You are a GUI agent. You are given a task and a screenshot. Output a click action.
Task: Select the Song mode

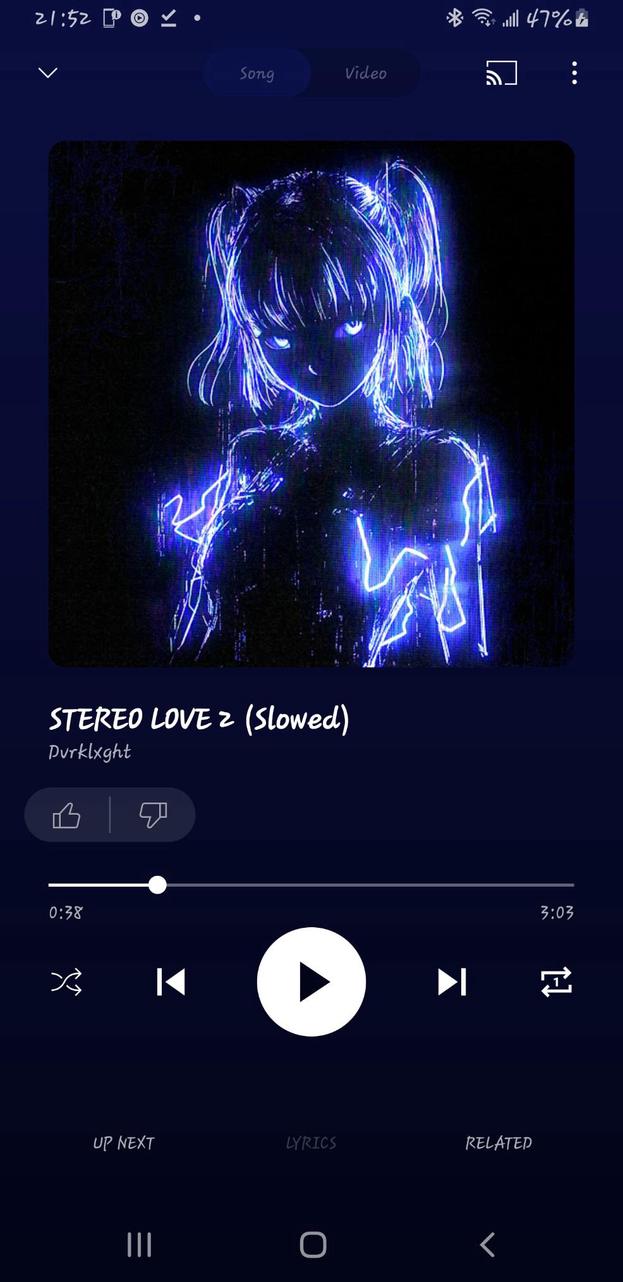pos(257,73)
